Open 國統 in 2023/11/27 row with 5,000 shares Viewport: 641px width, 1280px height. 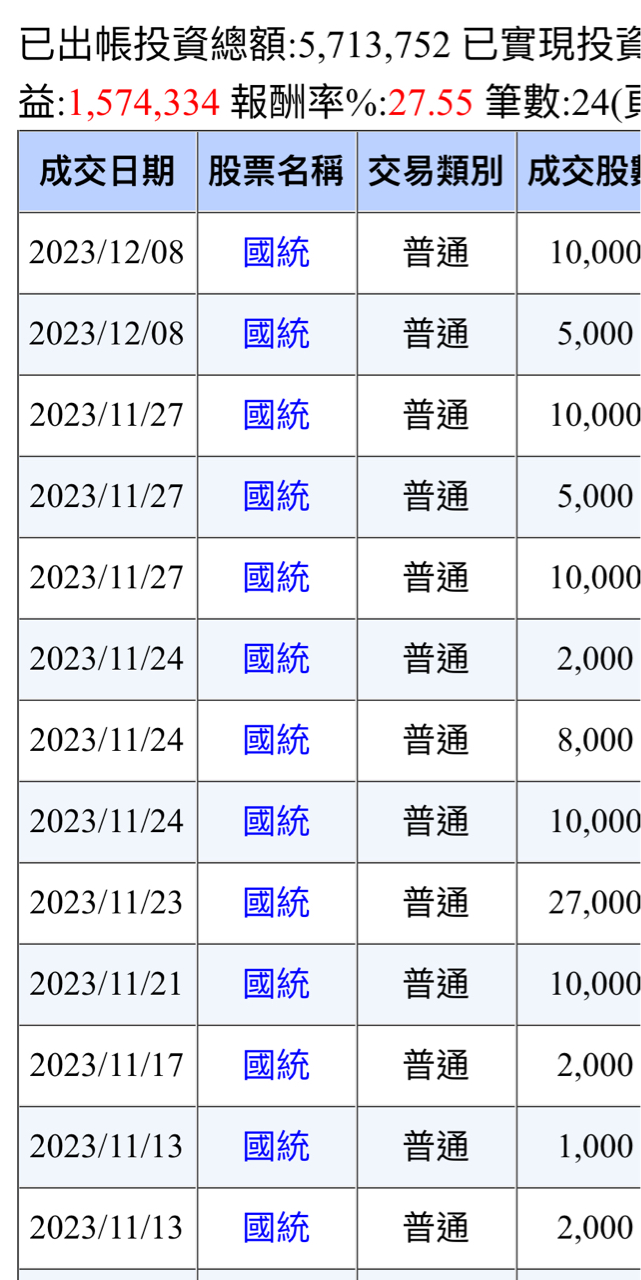[x=276, y=496]
